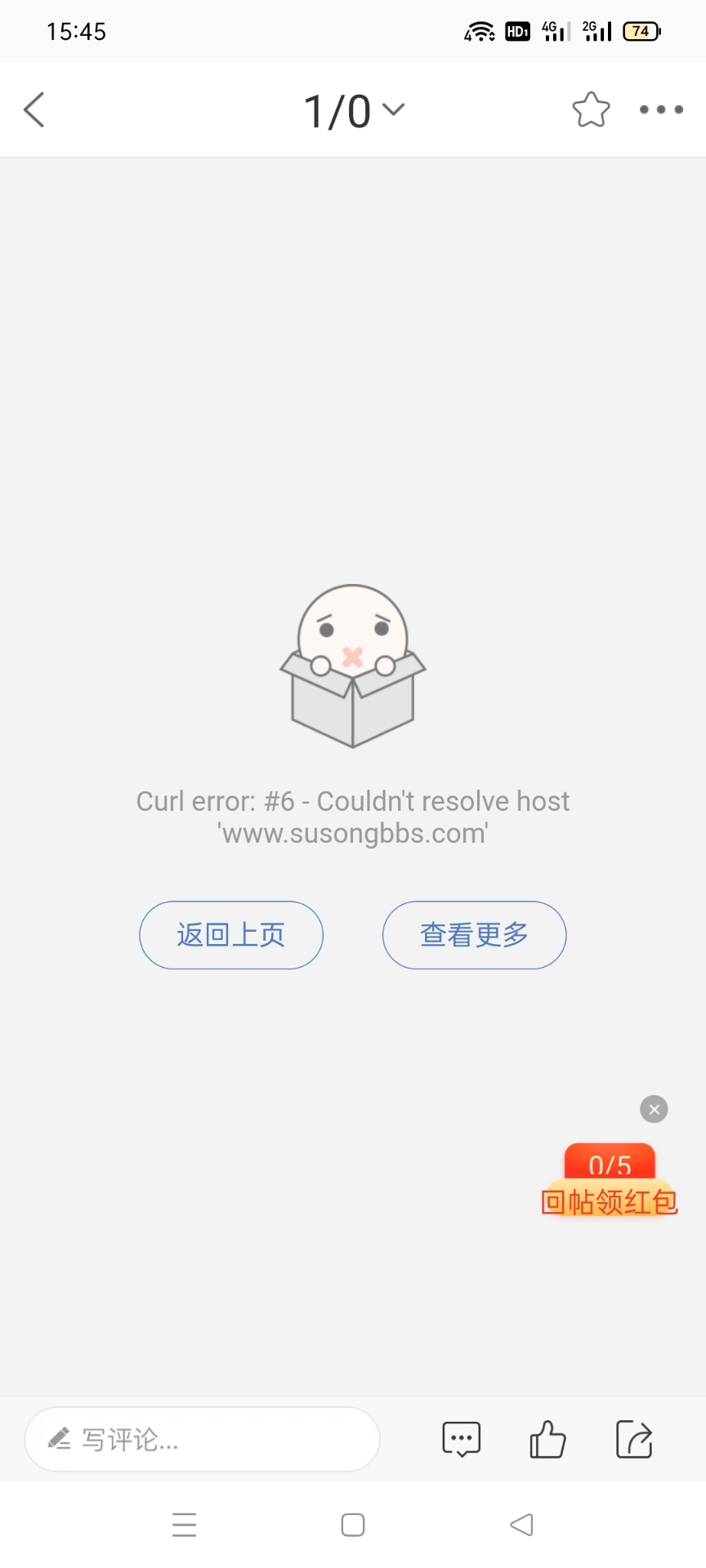Go back using the top-left arrow
Image resolution: width=706 pixels, height=1568 pixels.
click(34, 110)
